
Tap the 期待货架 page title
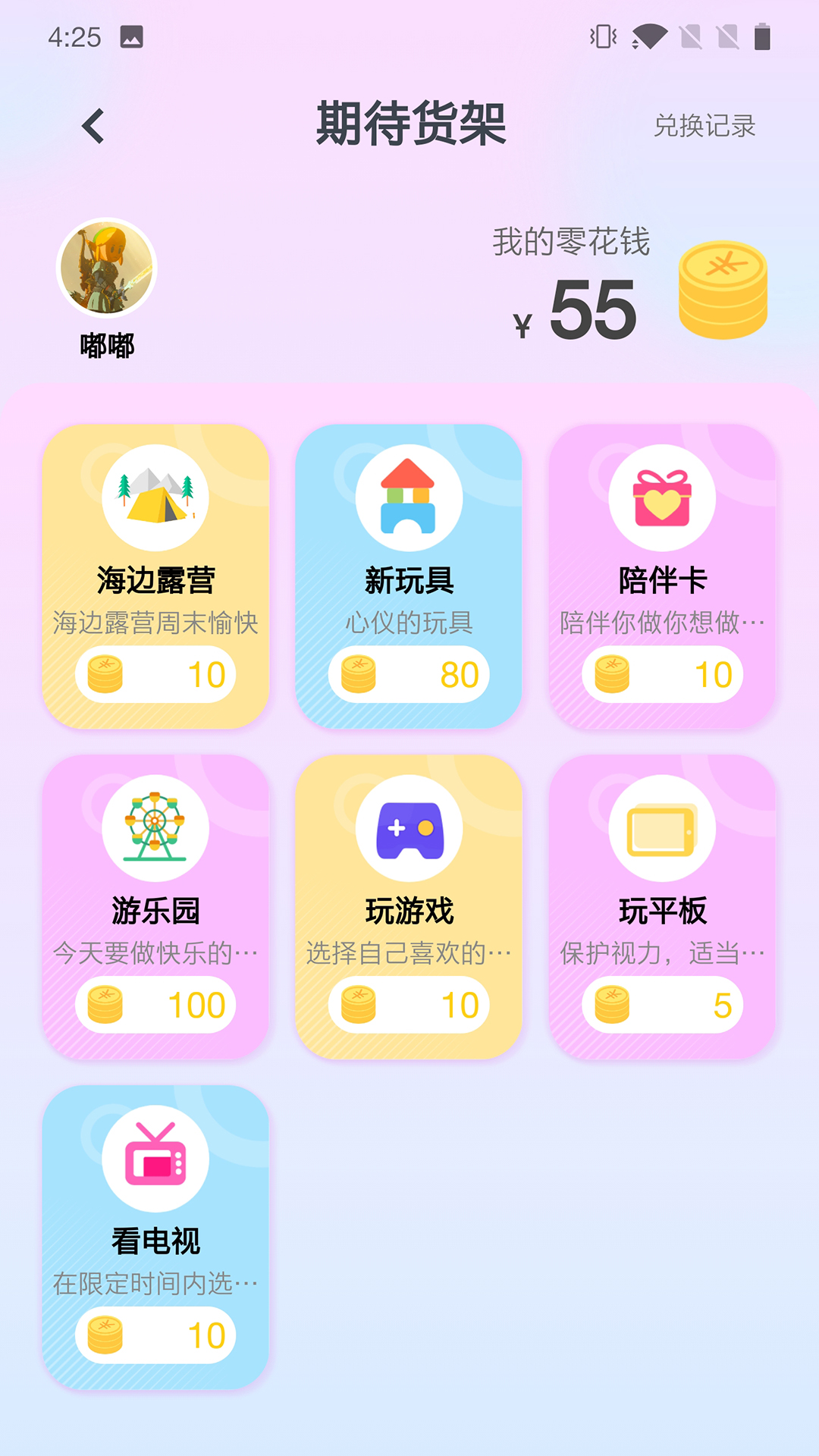[409, 124]
